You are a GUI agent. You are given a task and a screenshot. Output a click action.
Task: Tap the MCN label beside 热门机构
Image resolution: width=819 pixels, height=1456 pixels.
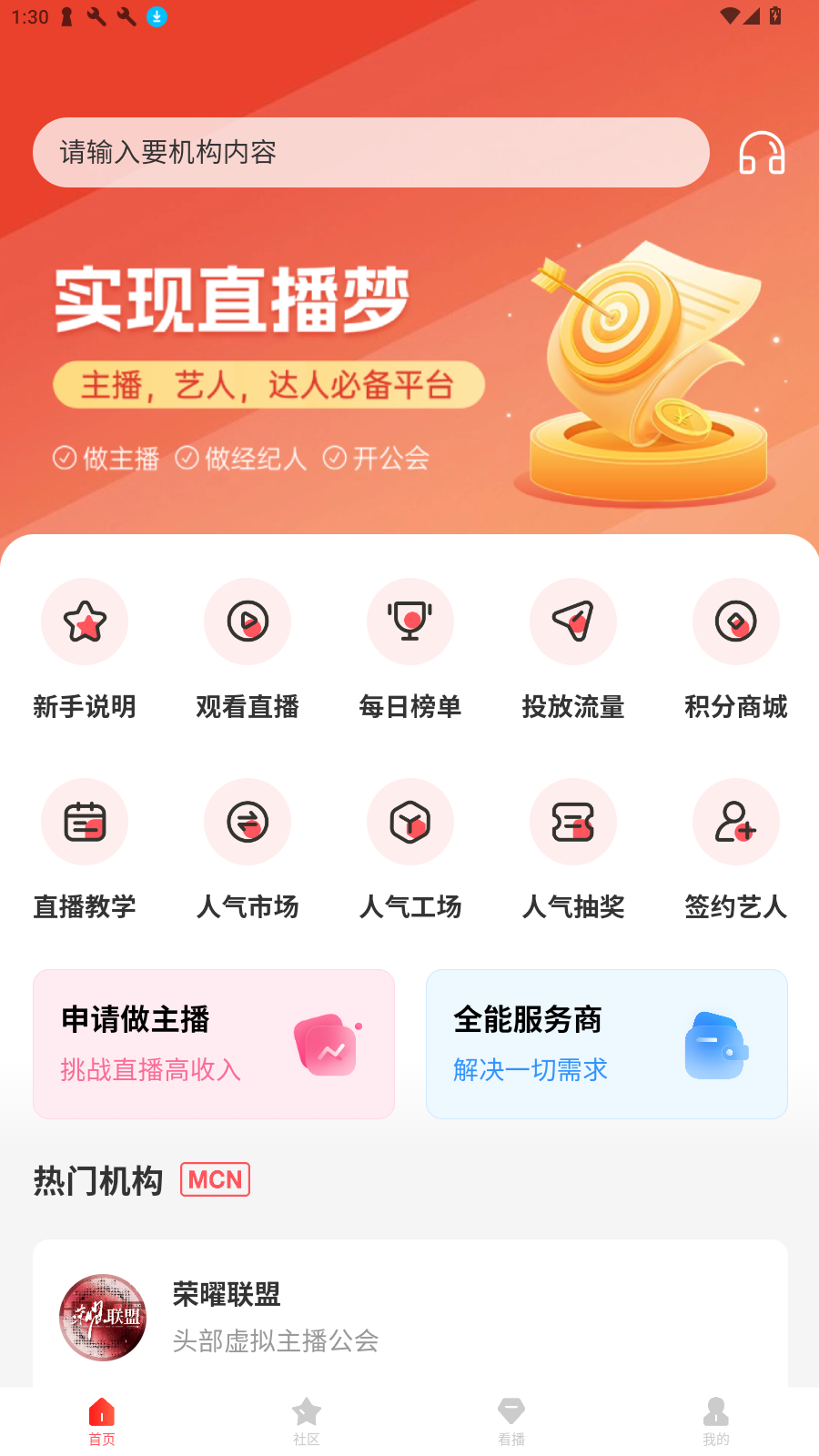(x=215, y=1178)
